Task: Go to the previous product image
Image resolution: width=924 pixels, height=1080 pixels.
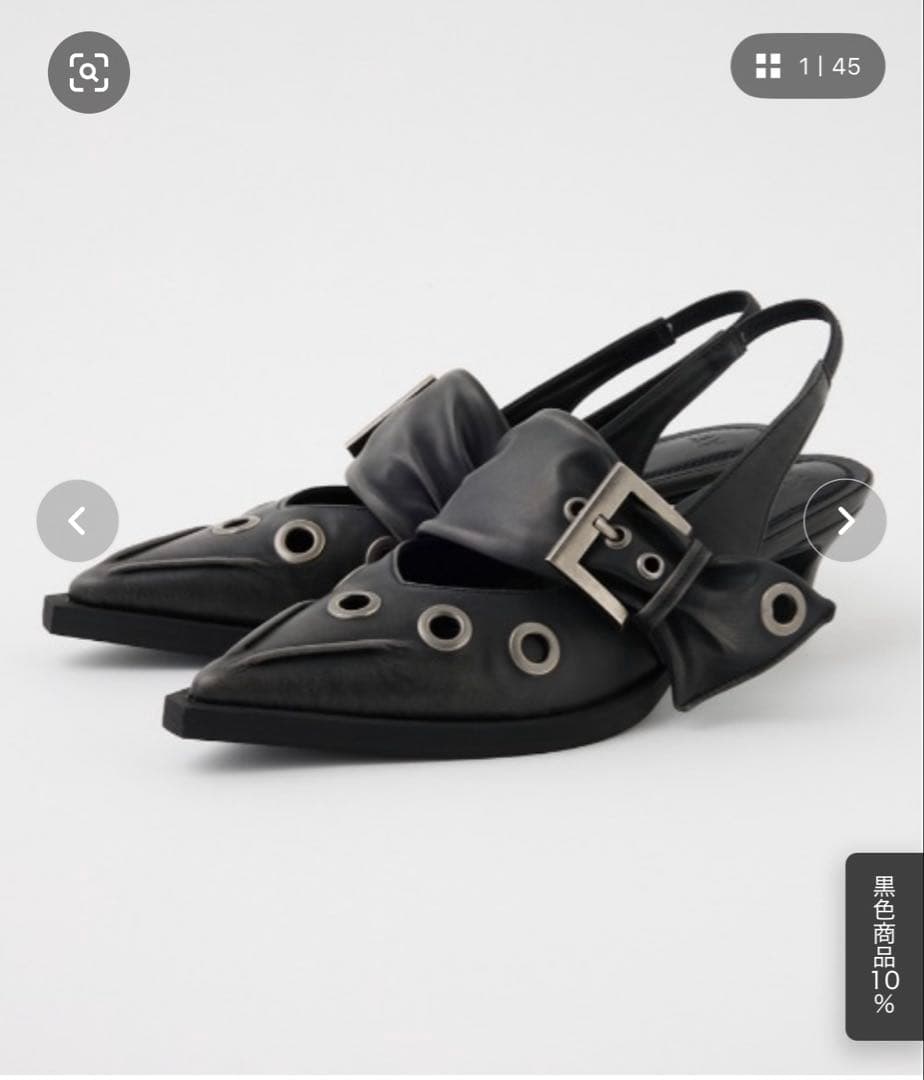Action: click(77, 520)
